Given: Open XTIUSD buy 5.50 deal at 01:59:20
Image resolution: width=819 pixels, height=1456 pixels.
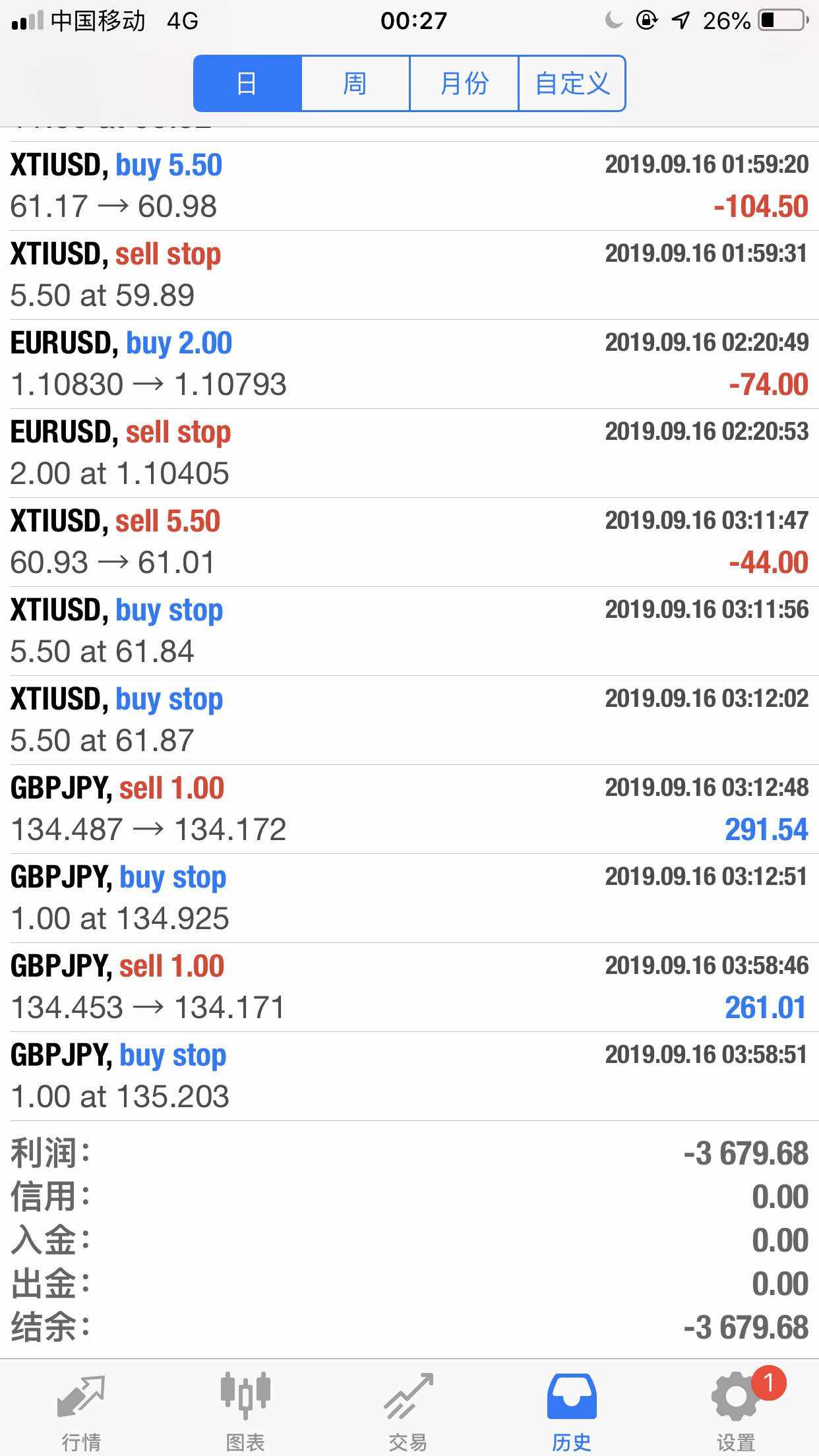Looking at the screenshot, I should (x=409, y=186).
